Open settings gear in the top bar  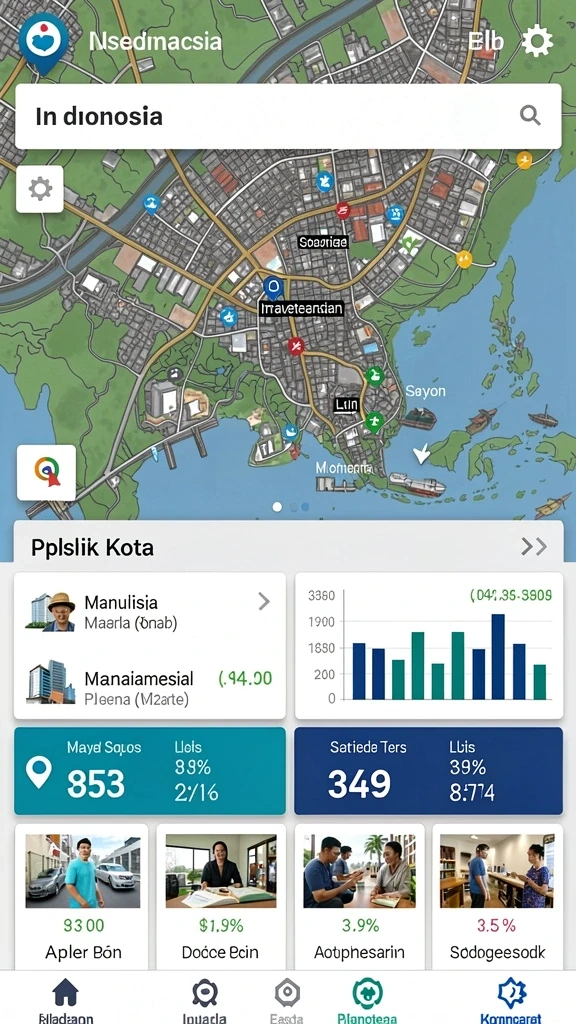point(537,42)
